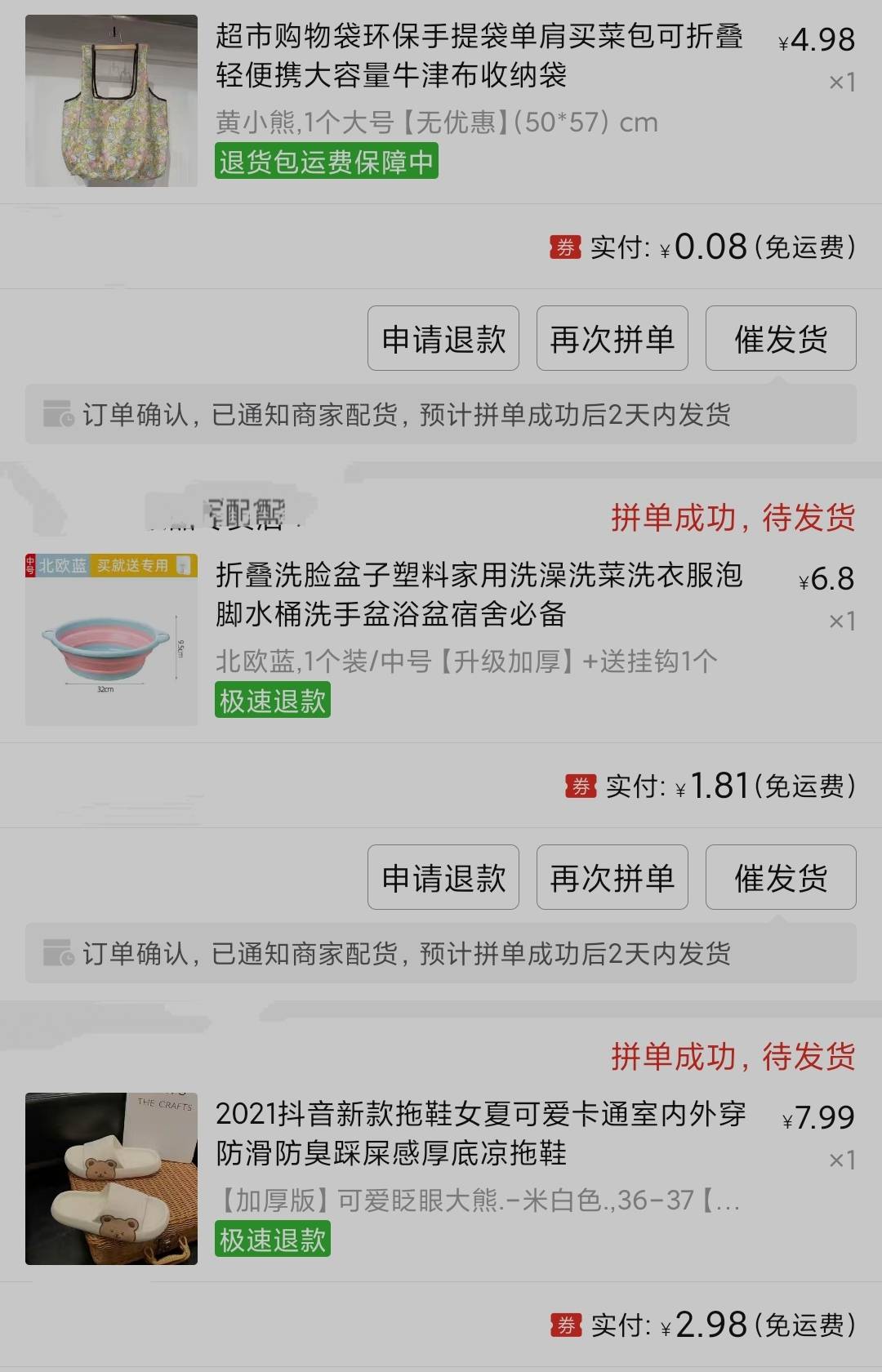Select 拼单成功，待发货 status on the slippers order
This screenshot has width=882, height=1372.
[x=734, y=1055]
